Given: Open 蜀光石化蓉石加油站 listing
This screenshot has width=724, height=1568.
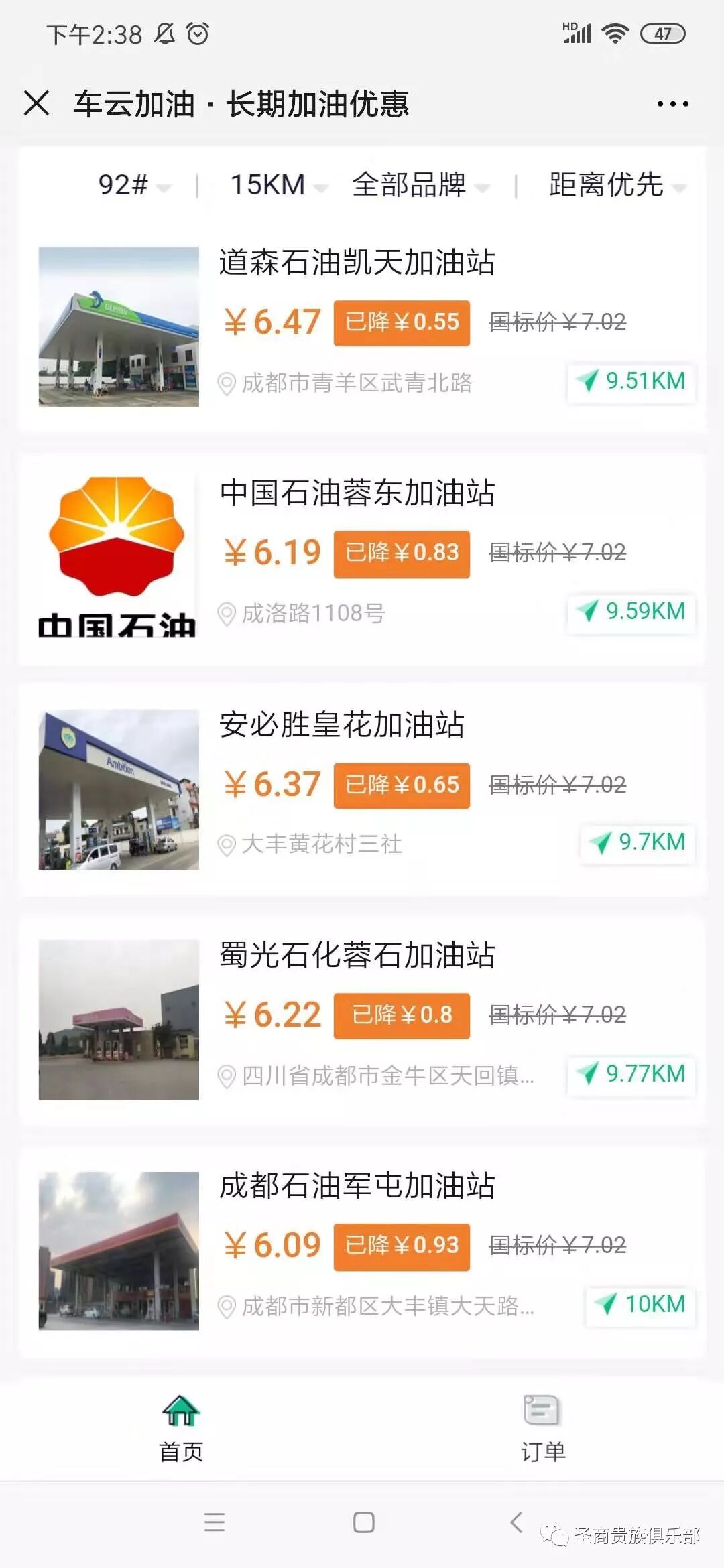Looking at the screenshot, I should [x=357, y=955].
